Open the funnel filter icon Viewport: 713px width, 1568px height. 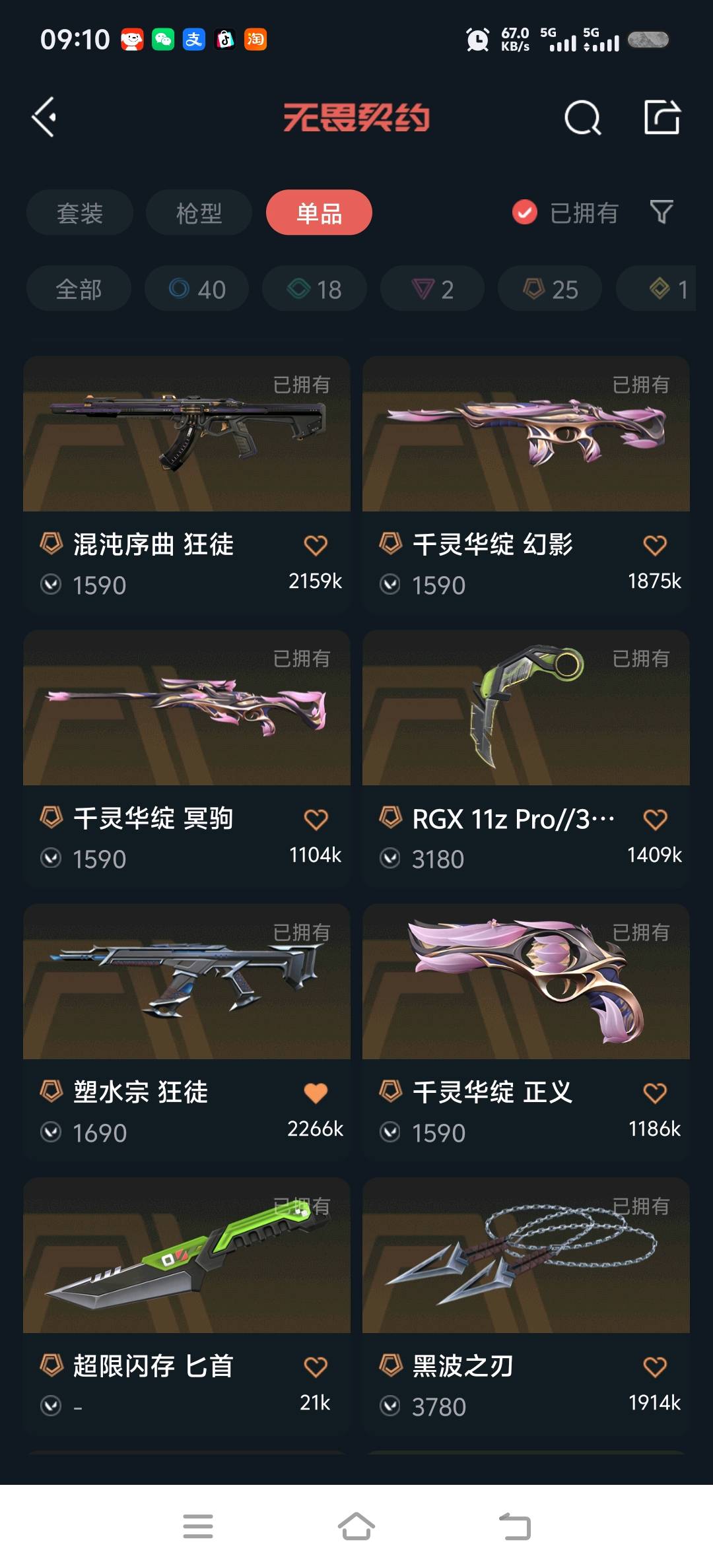pyautogui.click(x=662, y=212)
